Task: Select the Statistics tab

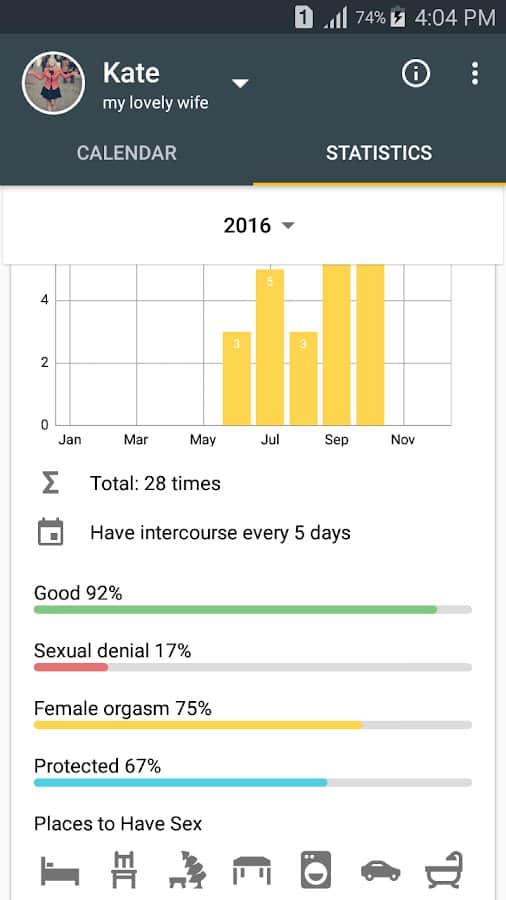Action: [379, 153]
